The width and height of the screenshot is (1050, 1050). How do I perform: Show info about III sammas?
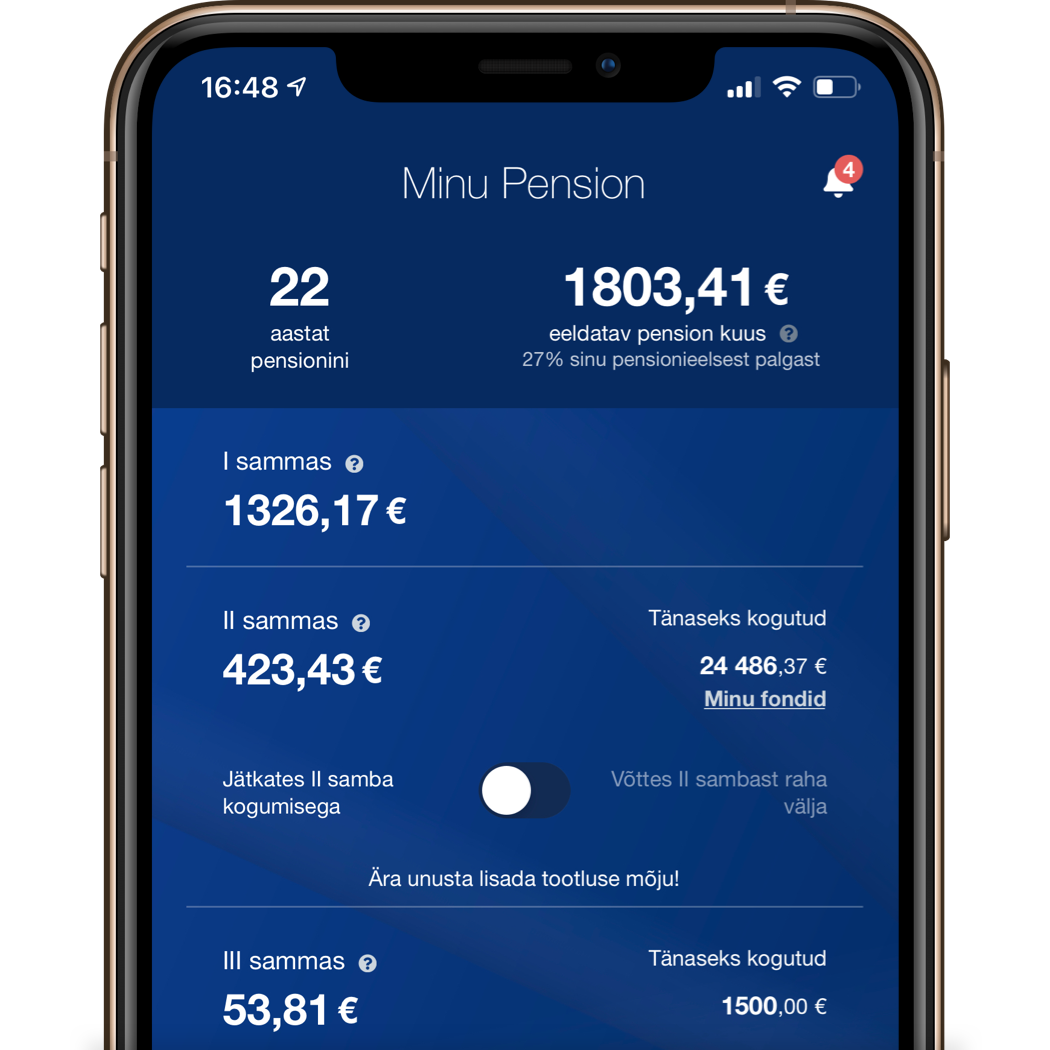click(x=367, y=963)
